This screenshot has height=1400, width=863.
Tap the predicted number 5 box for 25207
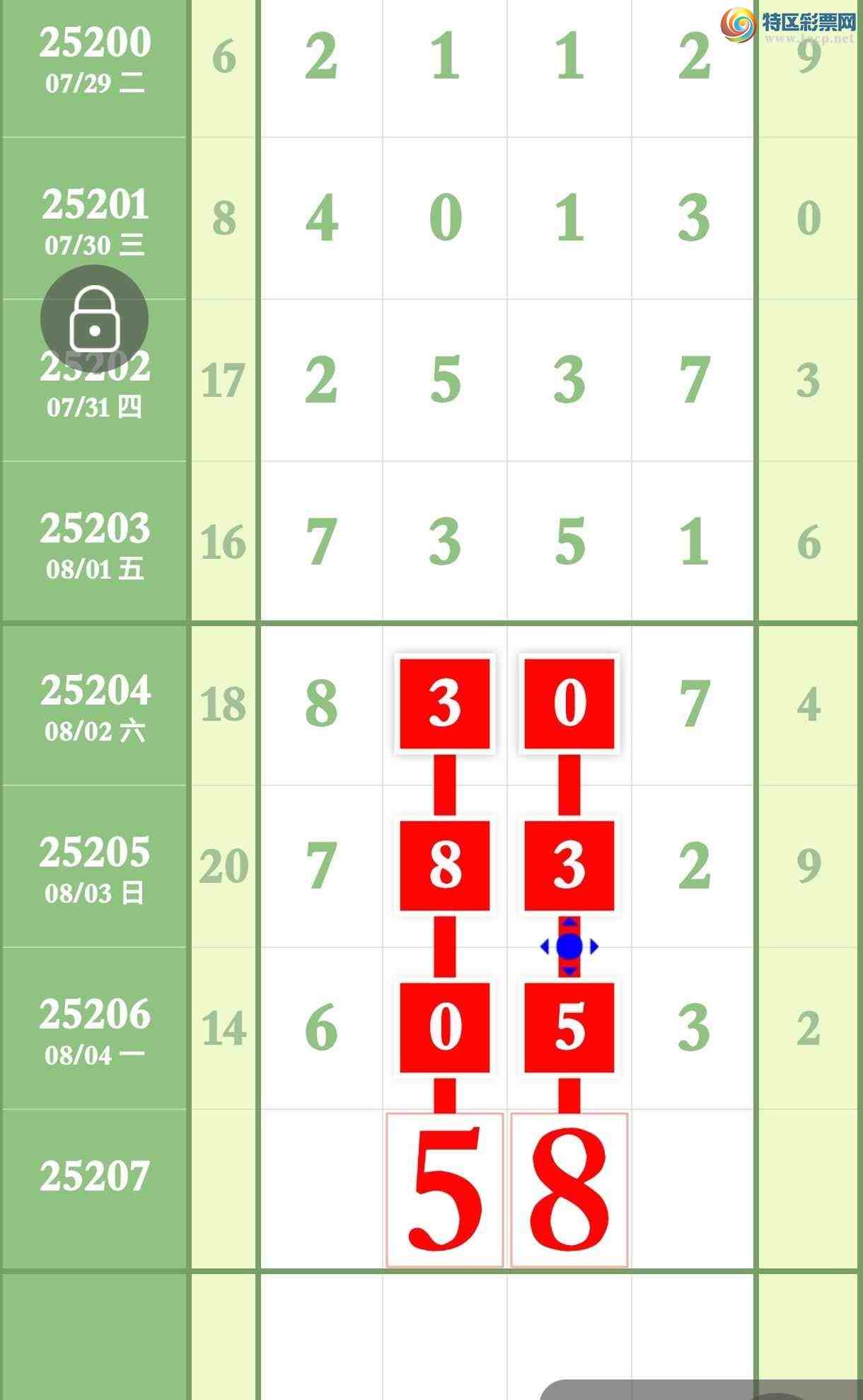click(x=444, y=1190)
